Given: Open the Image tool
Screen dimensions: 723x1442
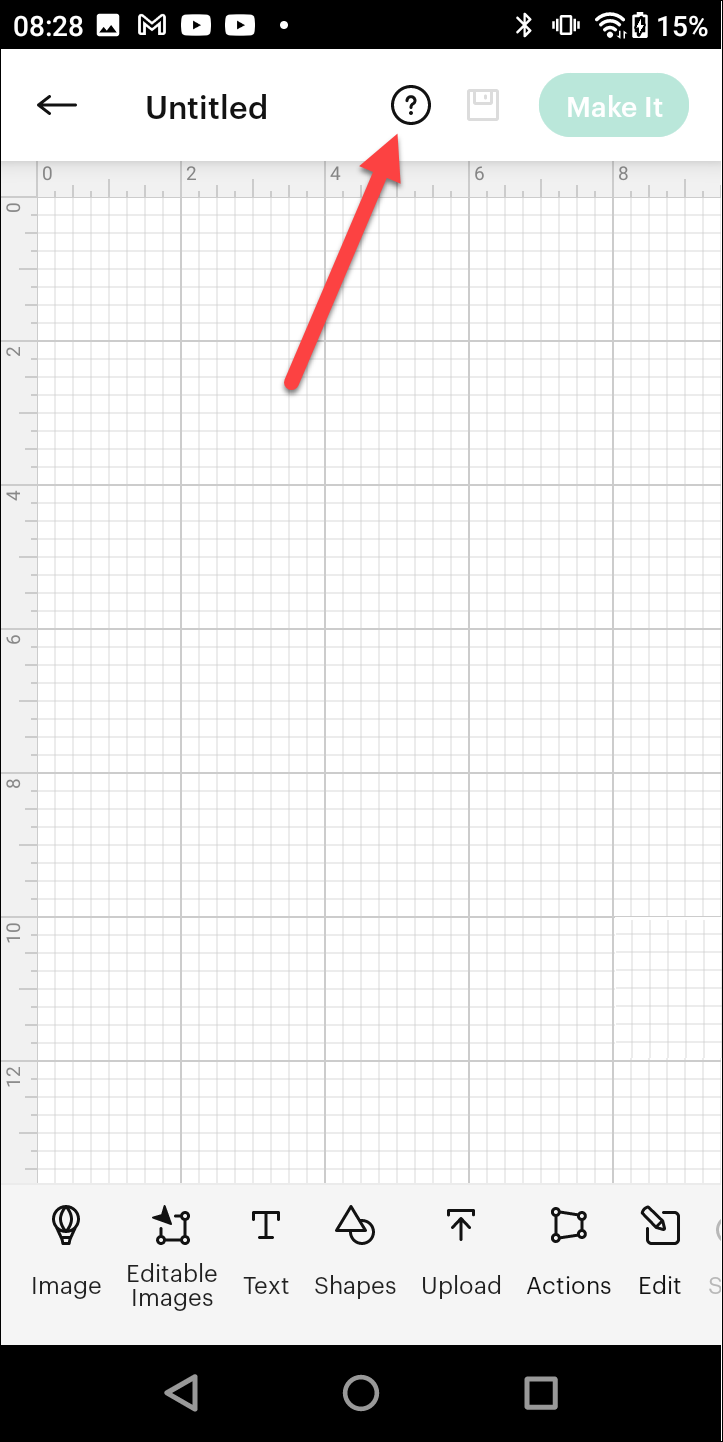Looking at the screenshot, I should coord(66,1250).
